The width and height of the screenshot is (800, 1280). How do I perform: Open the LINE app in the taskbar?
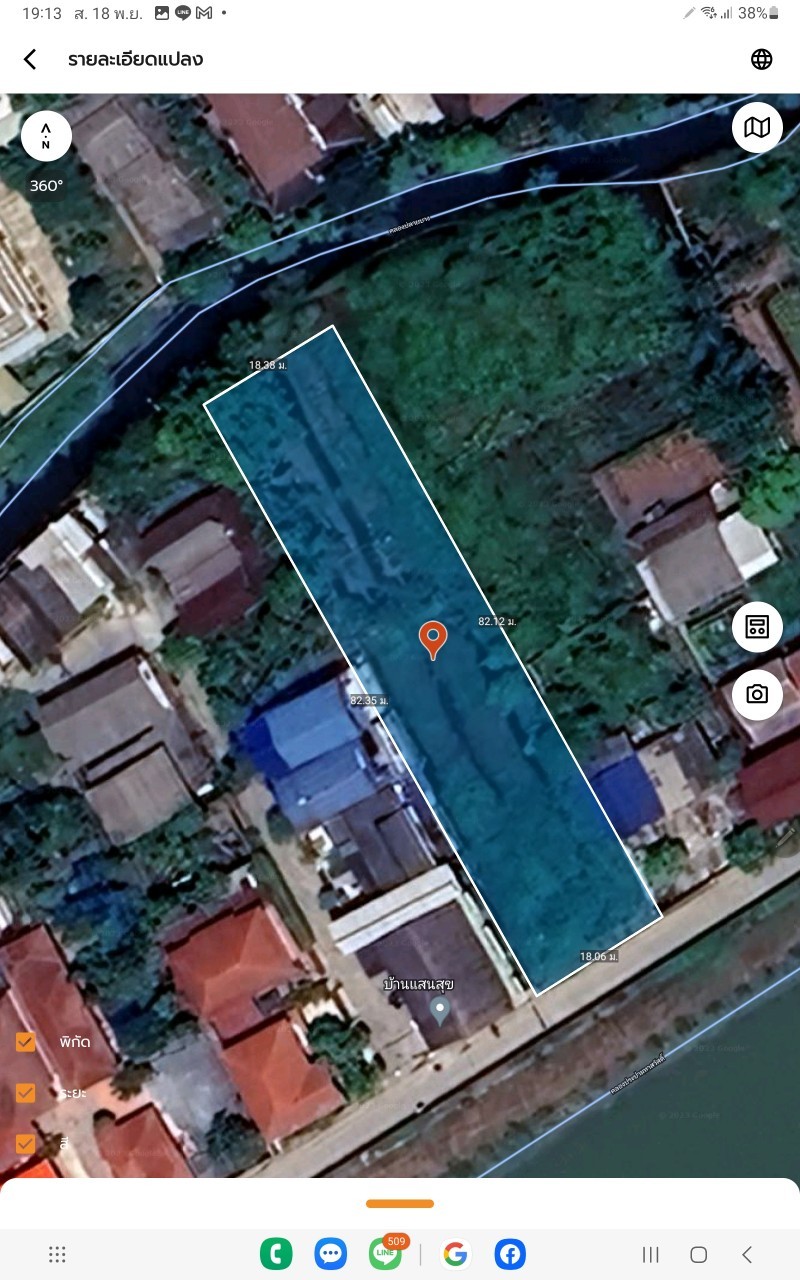(385, 1254)
